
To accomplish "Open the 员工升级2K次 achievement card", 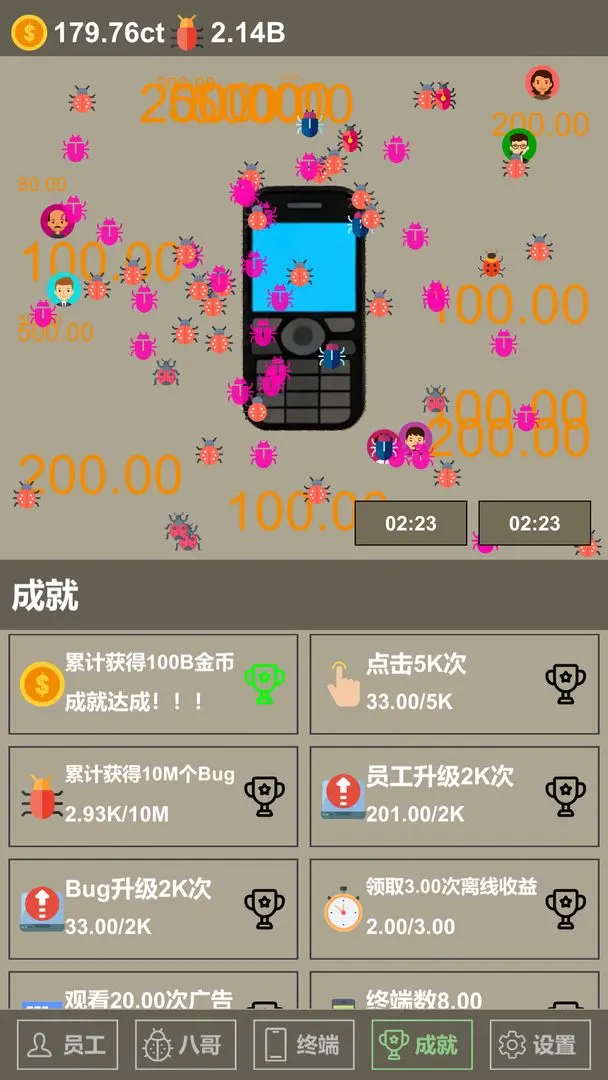I will [454, 796].
